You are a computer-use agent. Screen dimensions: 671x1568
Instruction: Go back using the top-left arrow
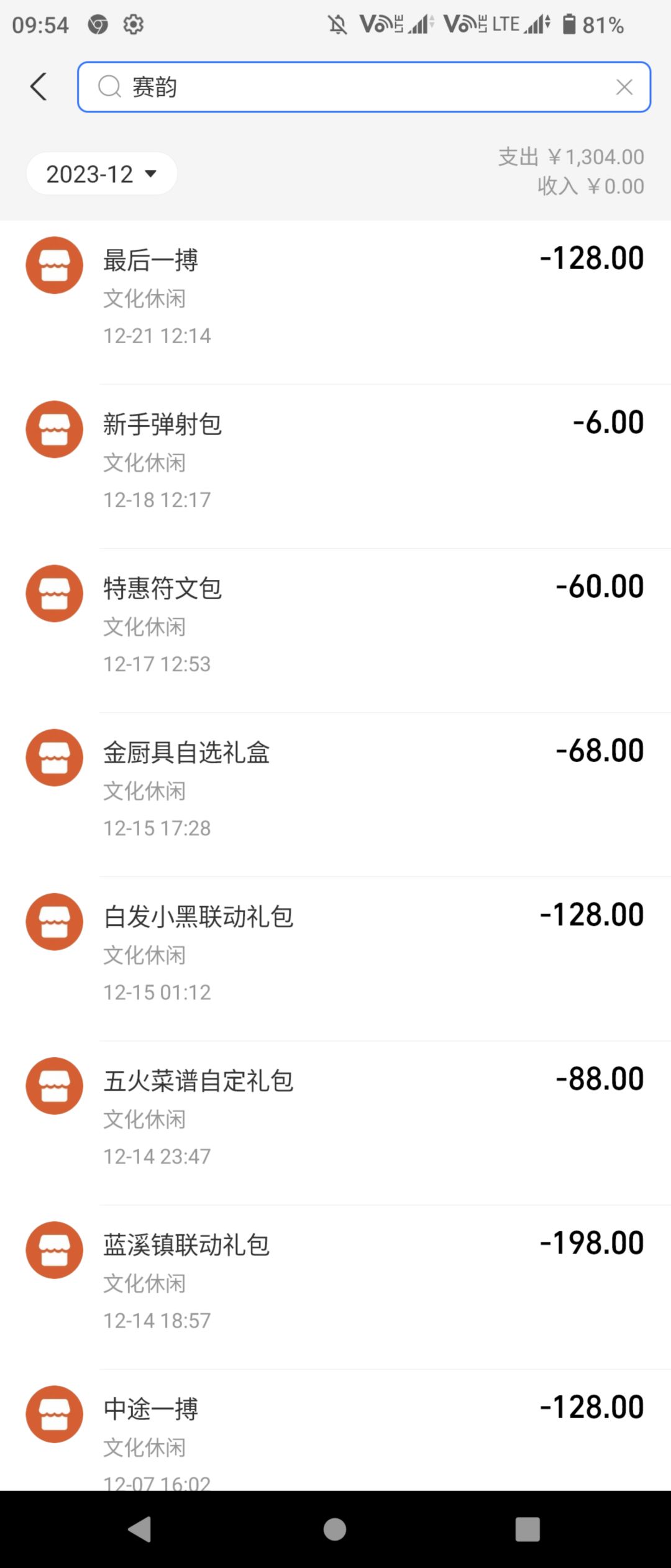click(39, 86)
